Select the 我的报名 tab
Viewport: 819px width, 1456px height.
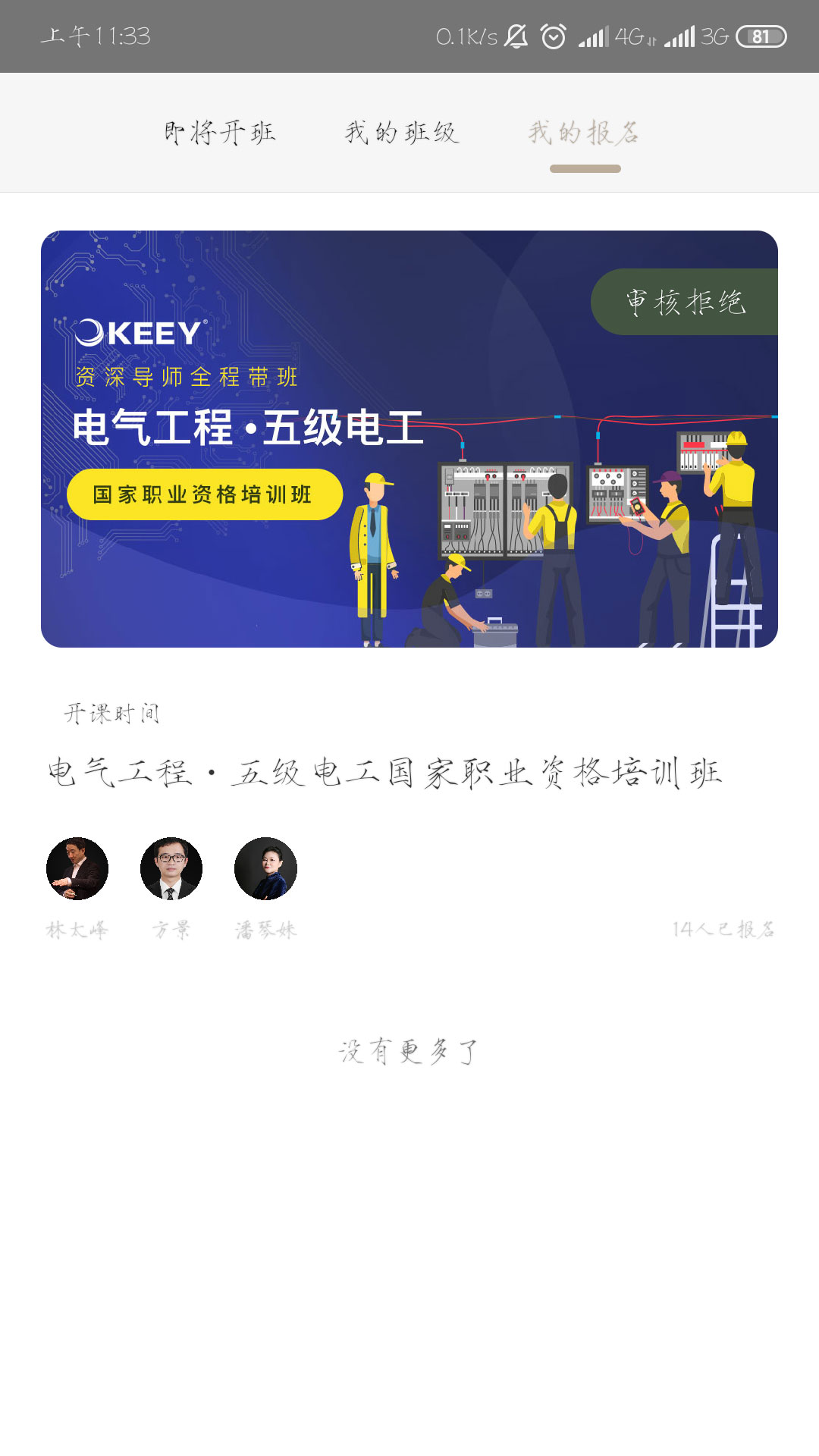[x=584, y=130]
